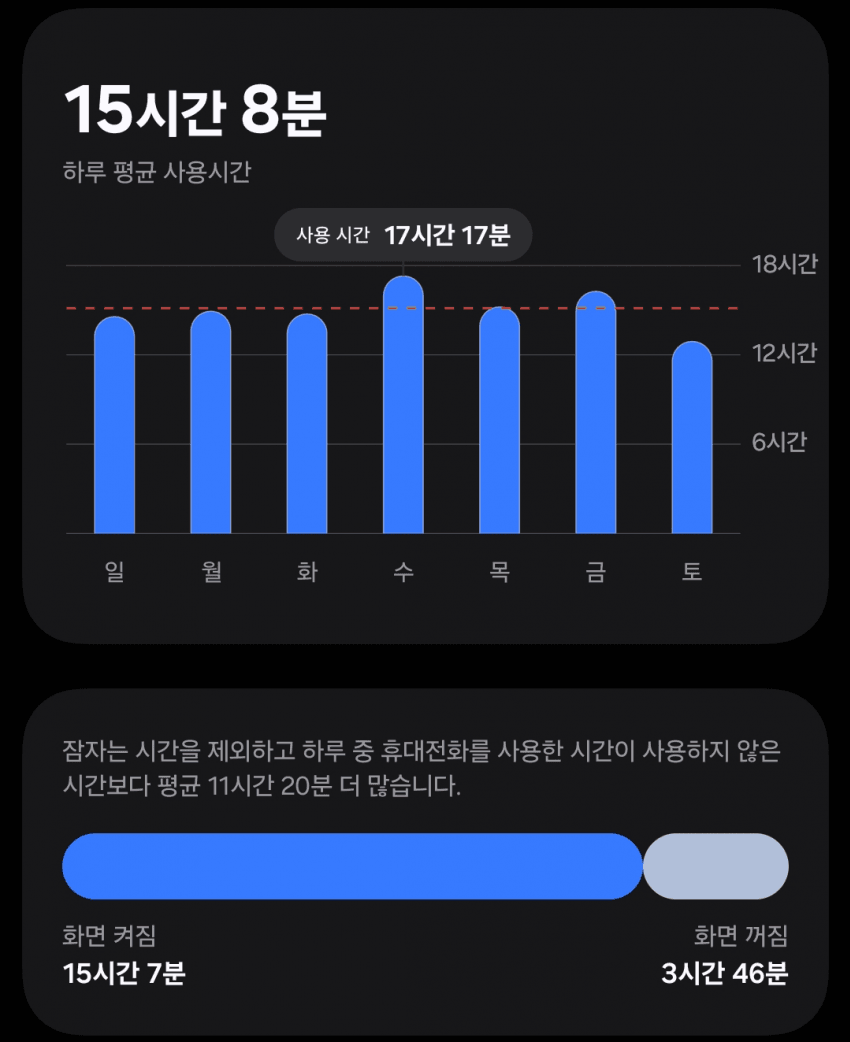Select the 월 (Monday) usage bar

[x=210, y=424]
